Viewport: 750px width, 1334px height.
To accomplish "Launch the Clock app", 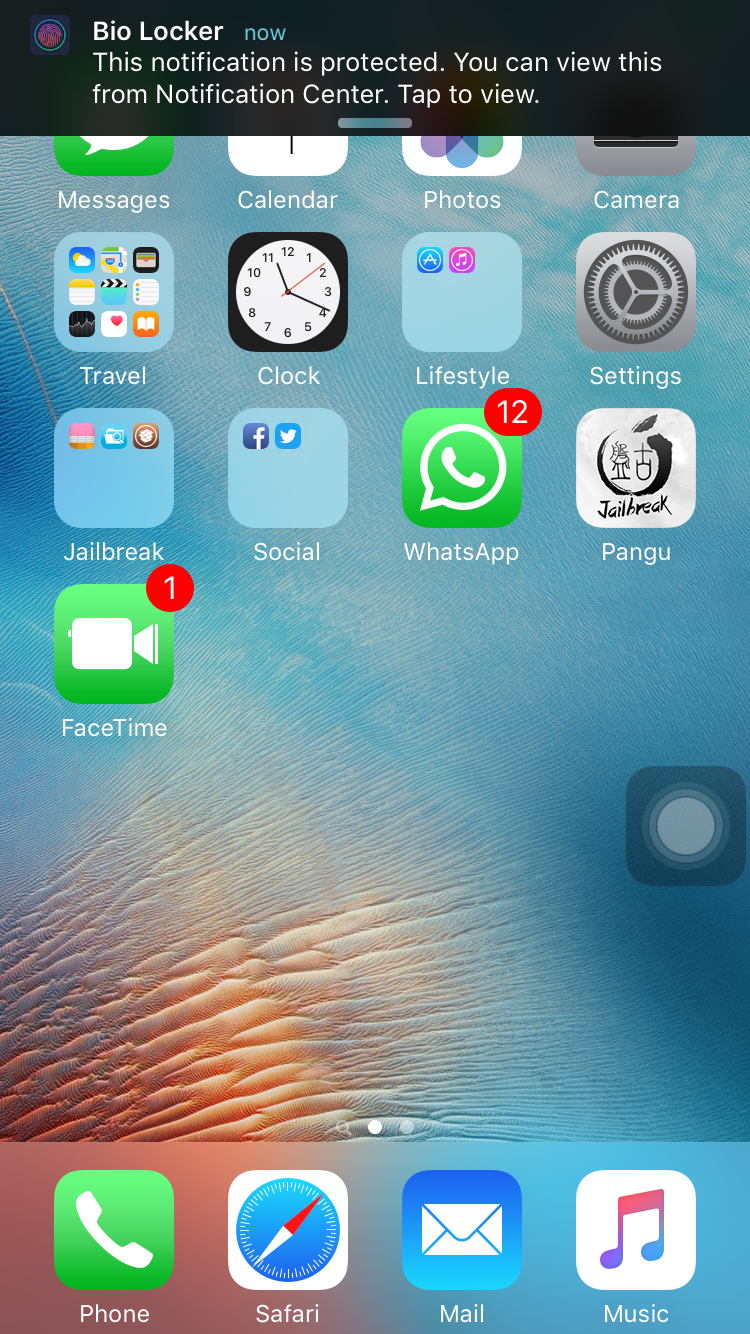I will [x=288, y=292].
